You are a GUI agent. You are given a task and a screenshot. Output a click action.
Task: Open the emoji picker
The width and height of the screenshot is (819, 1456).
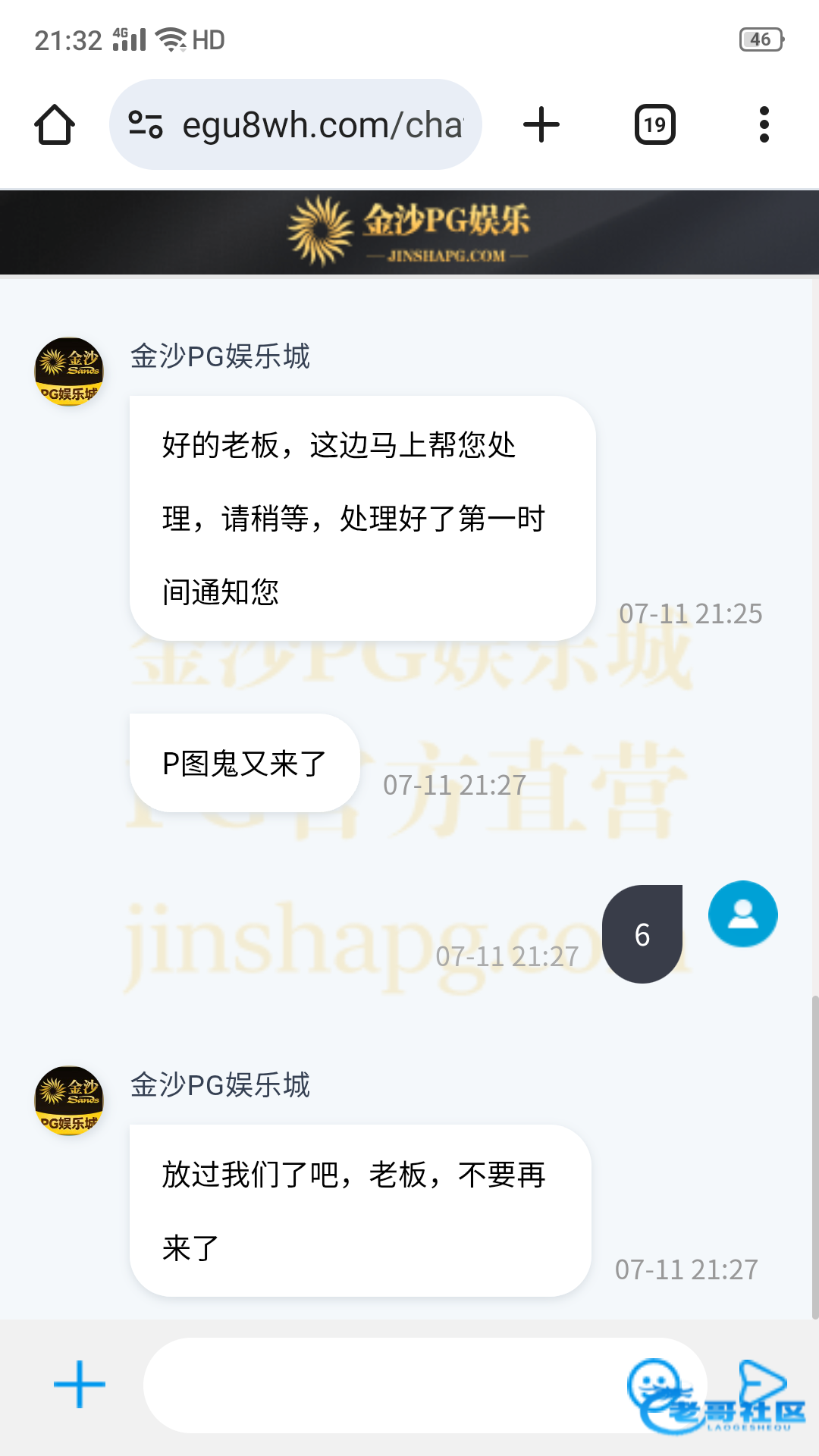pyautogui.click(x=654, y=1385)
